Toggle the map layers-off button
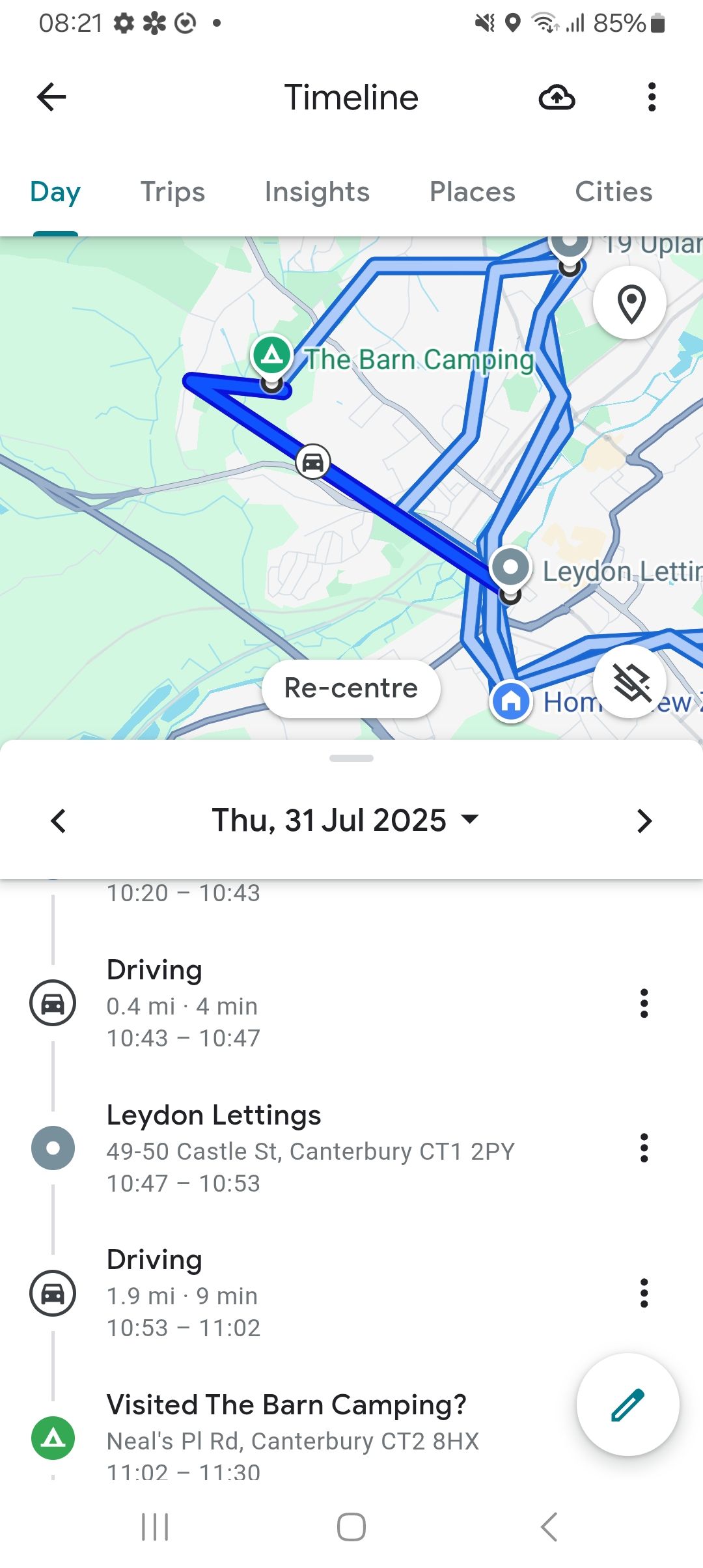Viewport: 703px width, 1568px height. click(x=630, y=682)
